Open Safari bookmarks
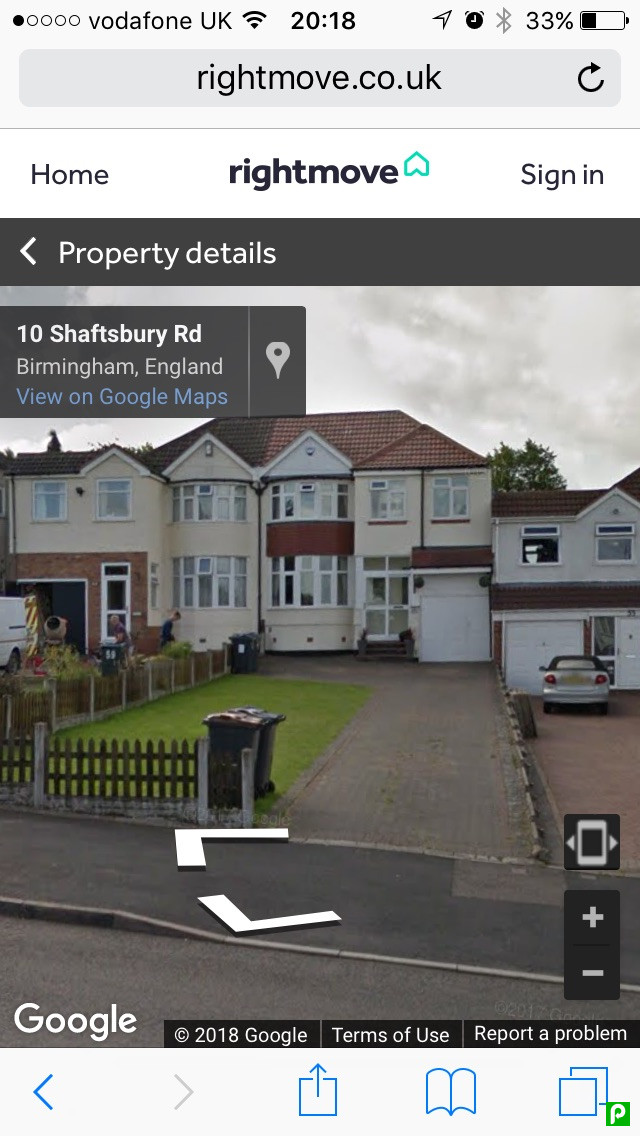This screenshot has width=640, height=1136. click(450, 1092)
